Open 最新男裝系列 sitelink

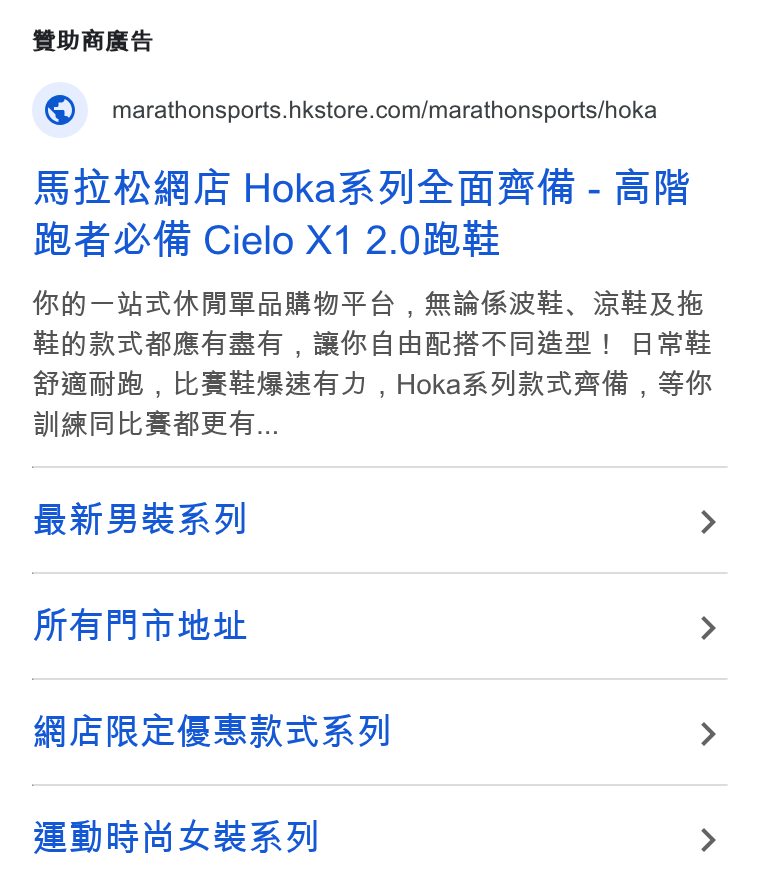pos(380,520)
